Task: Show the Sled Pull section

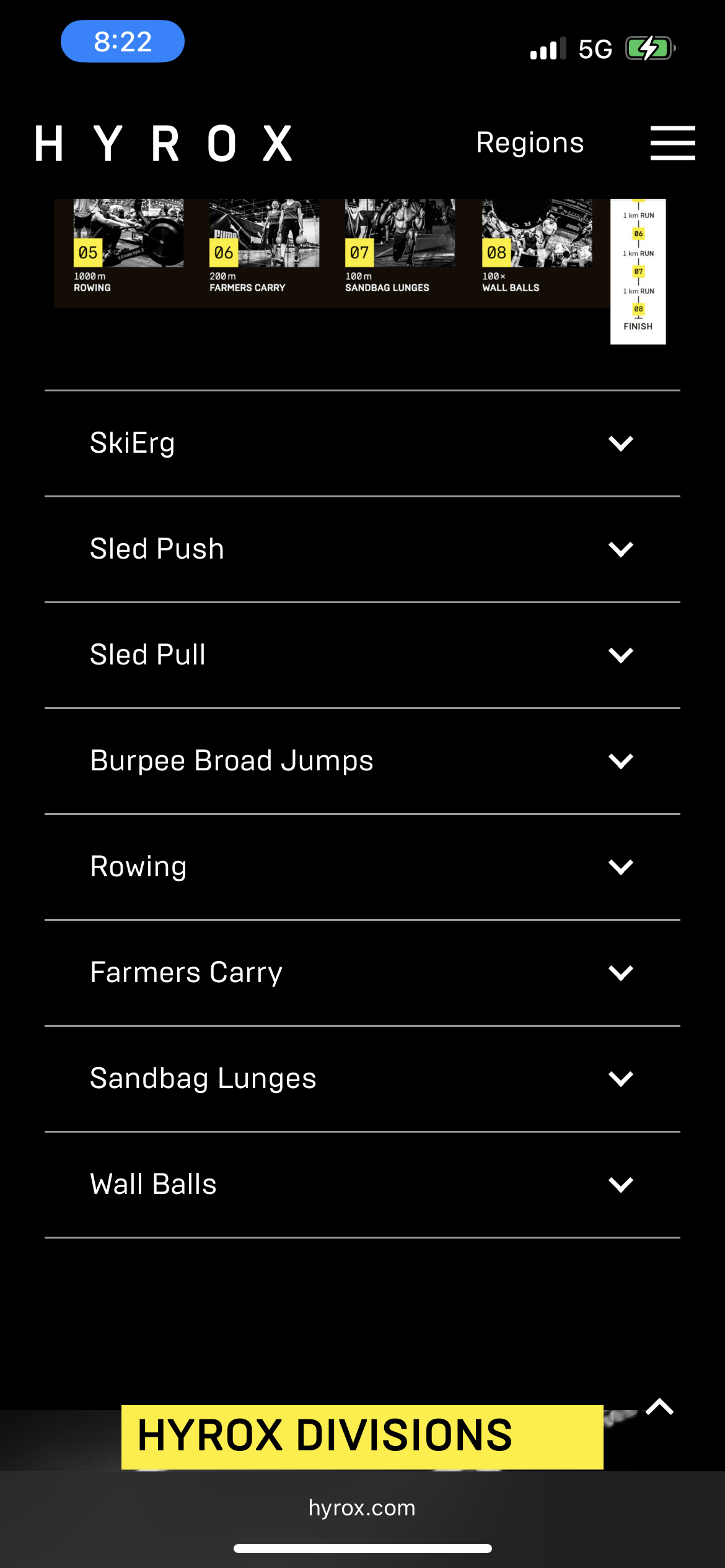Action: coord(362,655)
